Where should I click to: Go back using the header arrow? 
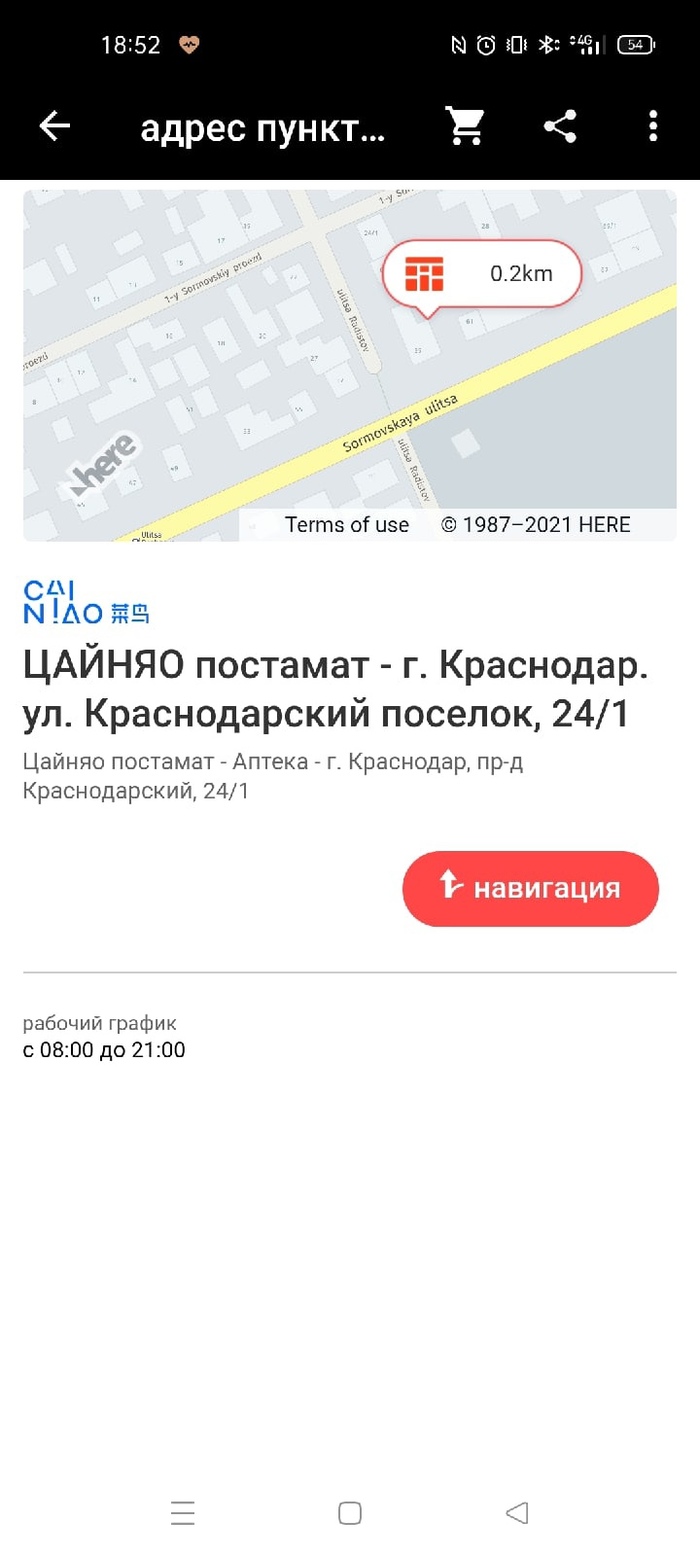[55, 126]
